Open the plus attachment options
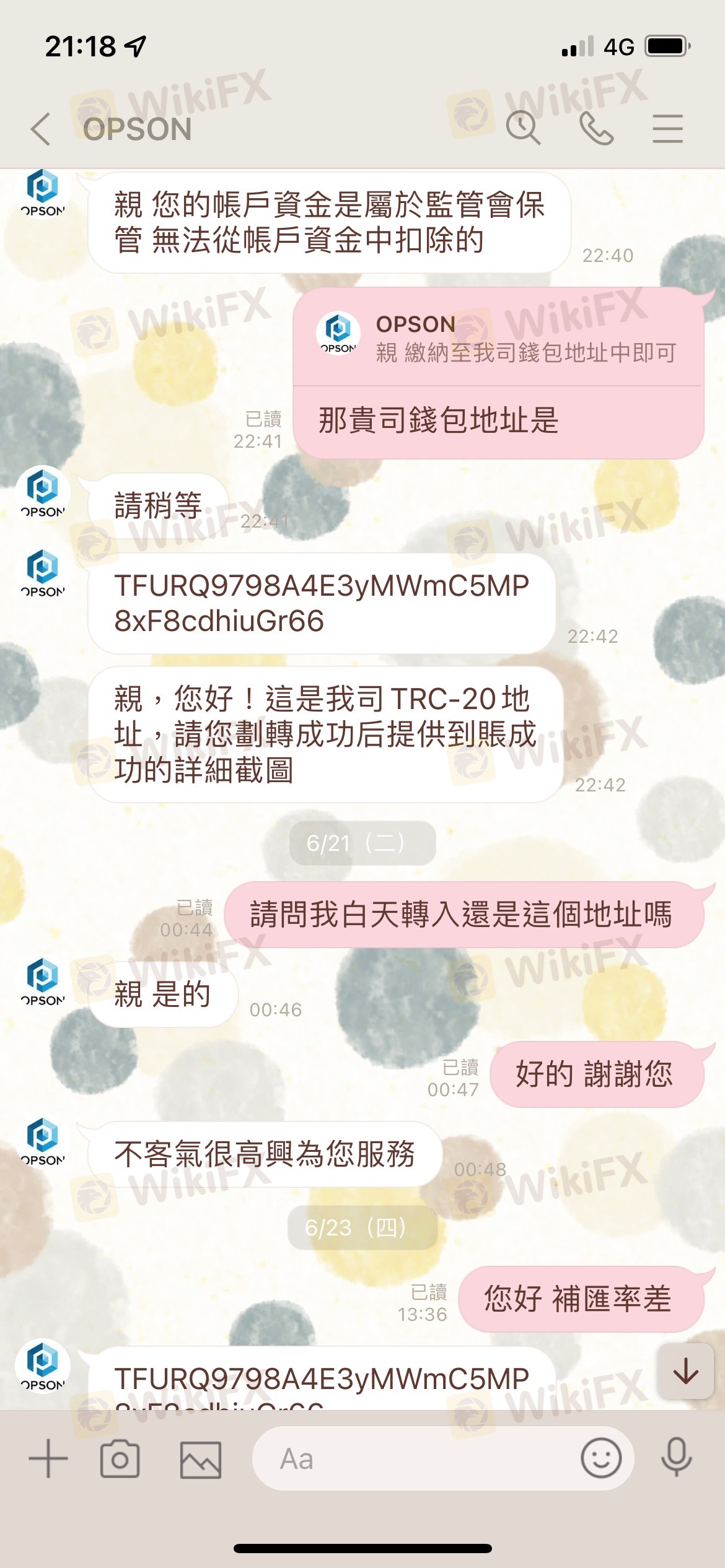The width and height of the screenshot is (725, 1568). [x=48, y=1459]
